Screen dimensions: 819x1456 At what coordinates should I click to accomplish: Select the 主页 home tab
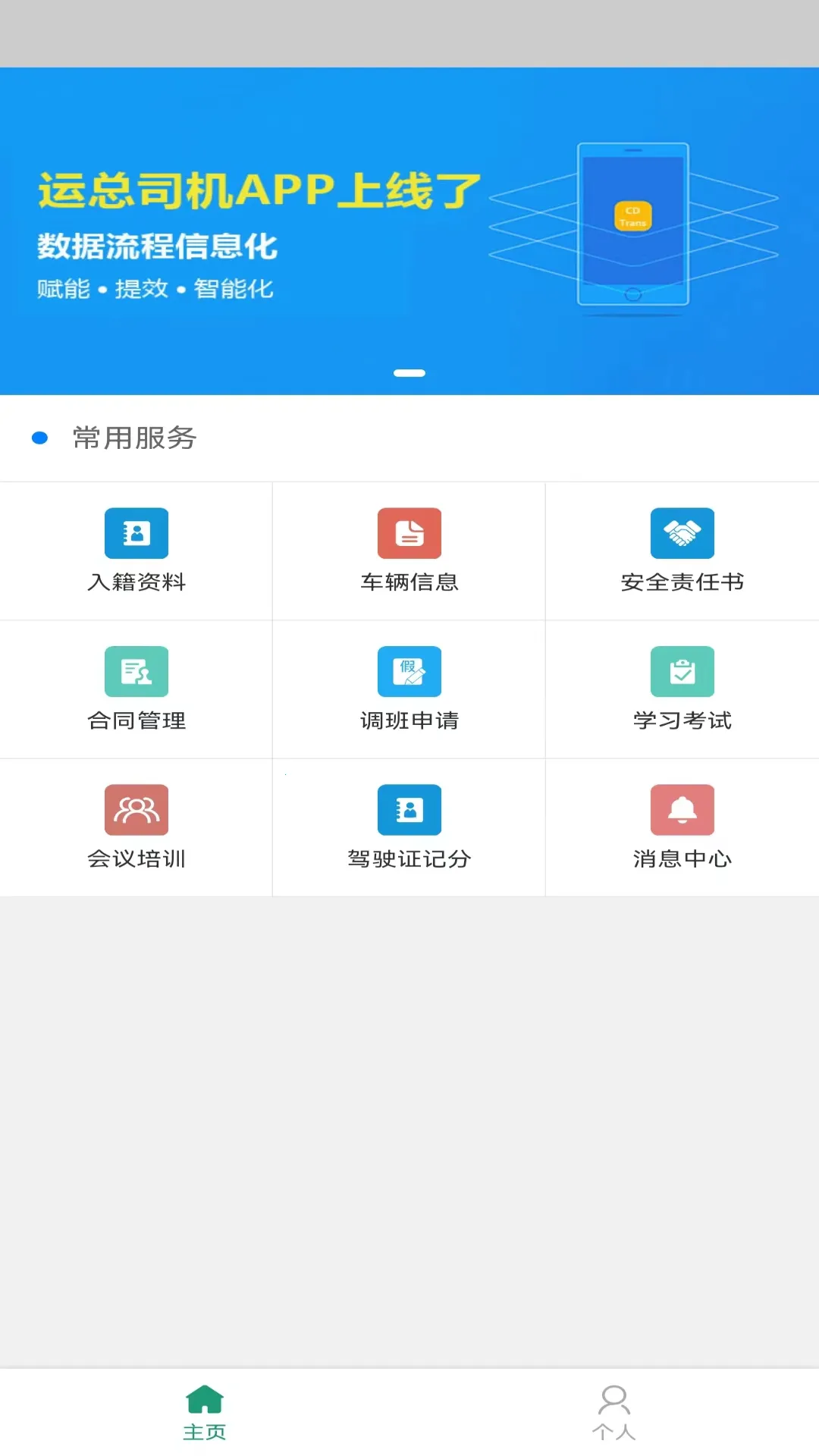pos(205,1412)
